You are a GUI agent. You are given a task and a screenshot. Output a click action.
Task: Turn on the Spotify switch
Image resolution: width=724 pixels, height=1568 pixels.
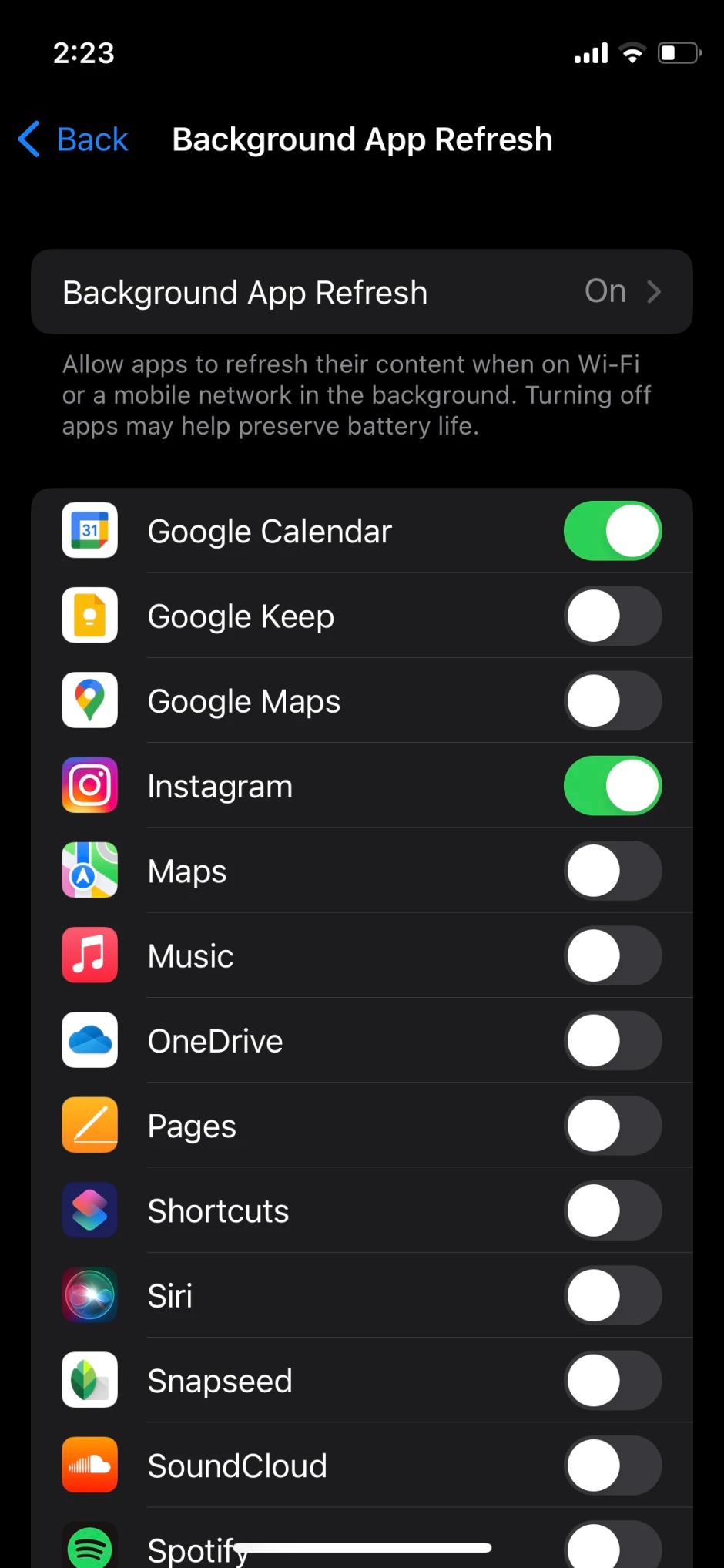coord(612,1546)
